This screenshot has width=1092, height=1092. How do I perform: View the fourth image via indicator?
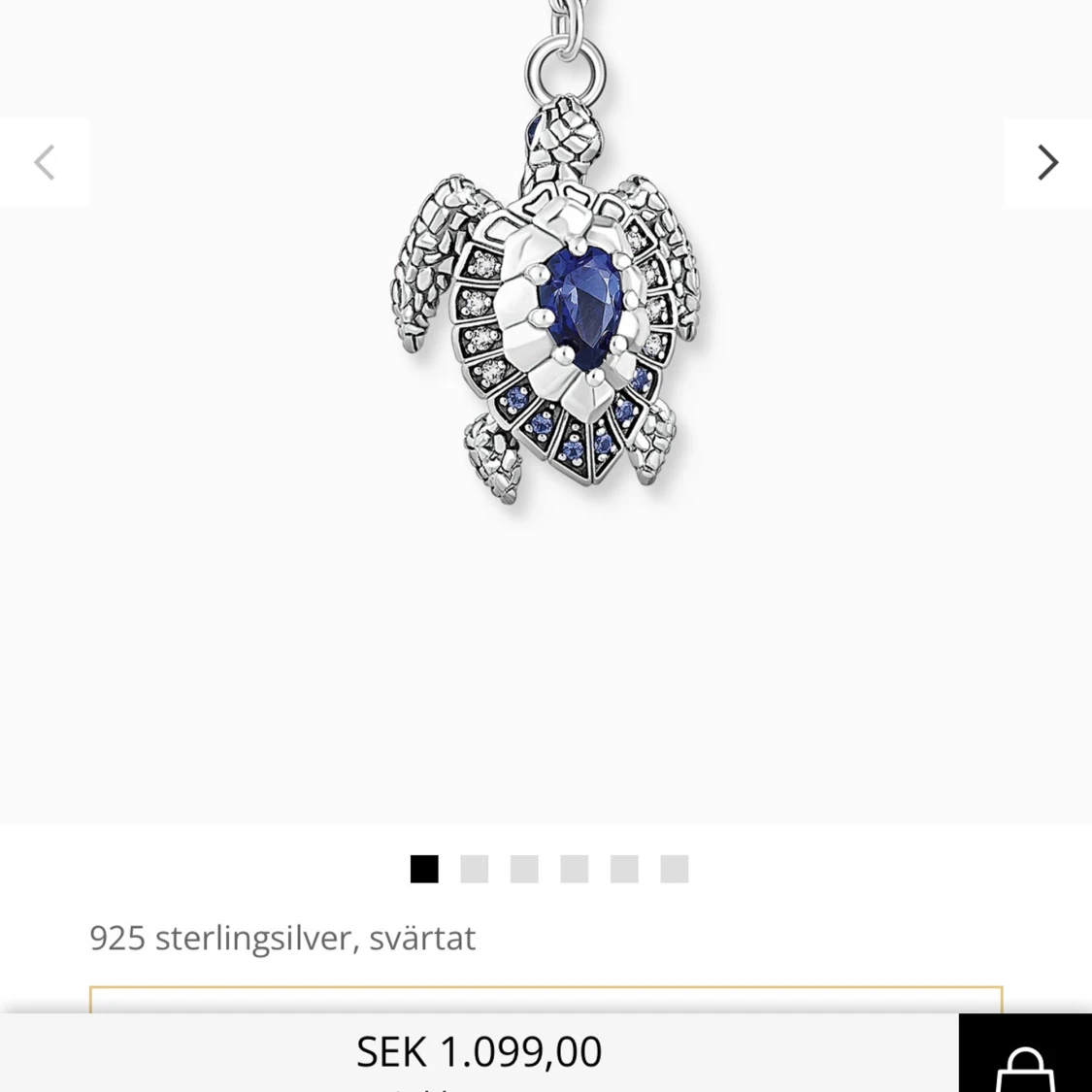click(x=575, y=869)
